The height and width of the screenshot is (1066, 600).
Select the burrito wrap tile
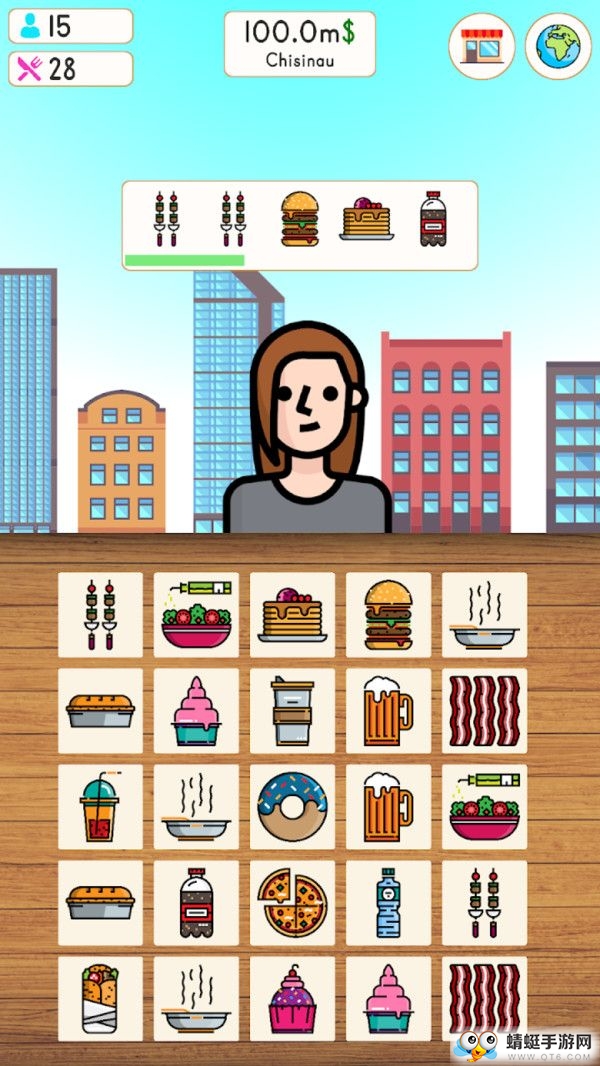[x=100, y=999]
